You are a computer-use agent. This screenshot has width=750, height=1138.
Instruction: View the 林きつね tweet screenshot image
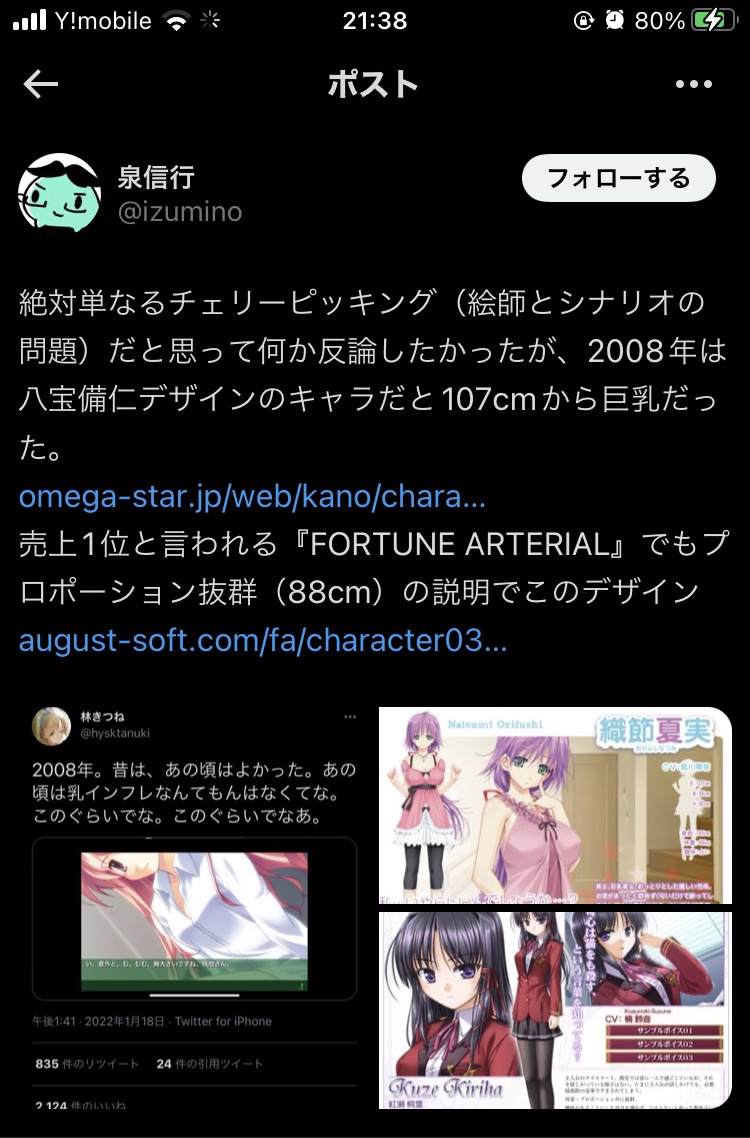pyautogui.click(x=195, y=905)
